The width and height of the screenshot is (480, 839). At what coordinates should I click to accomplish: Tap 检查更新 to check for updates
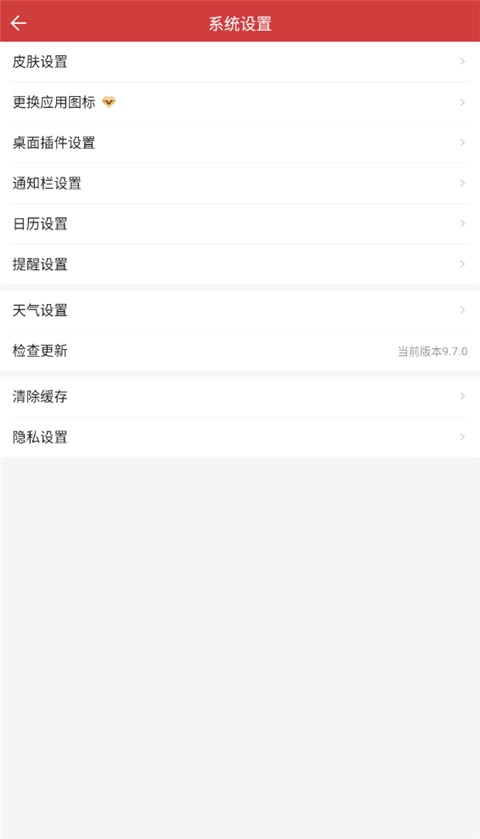point(240,351)
